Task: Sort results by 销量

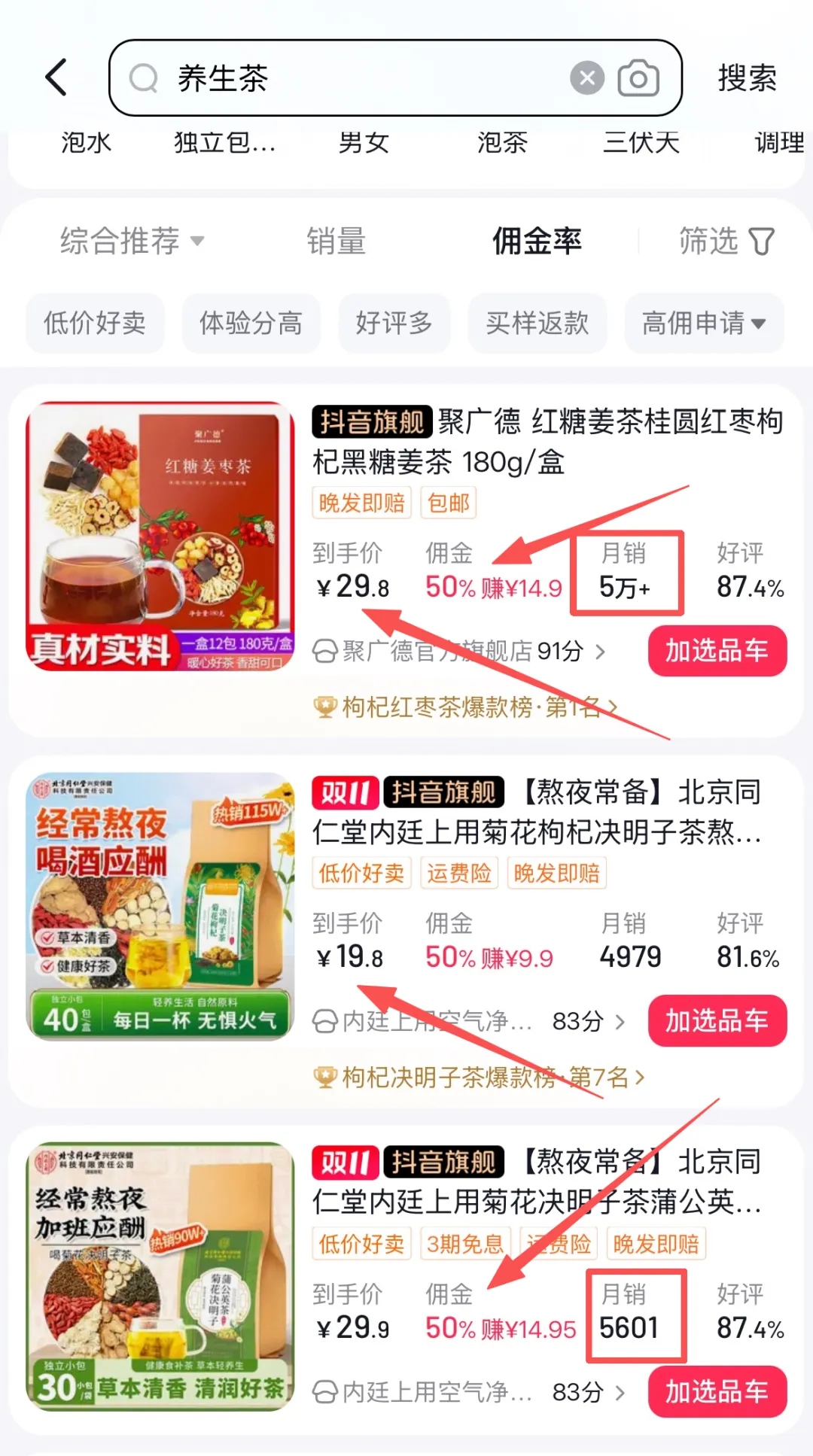Action: click(336, 242)
